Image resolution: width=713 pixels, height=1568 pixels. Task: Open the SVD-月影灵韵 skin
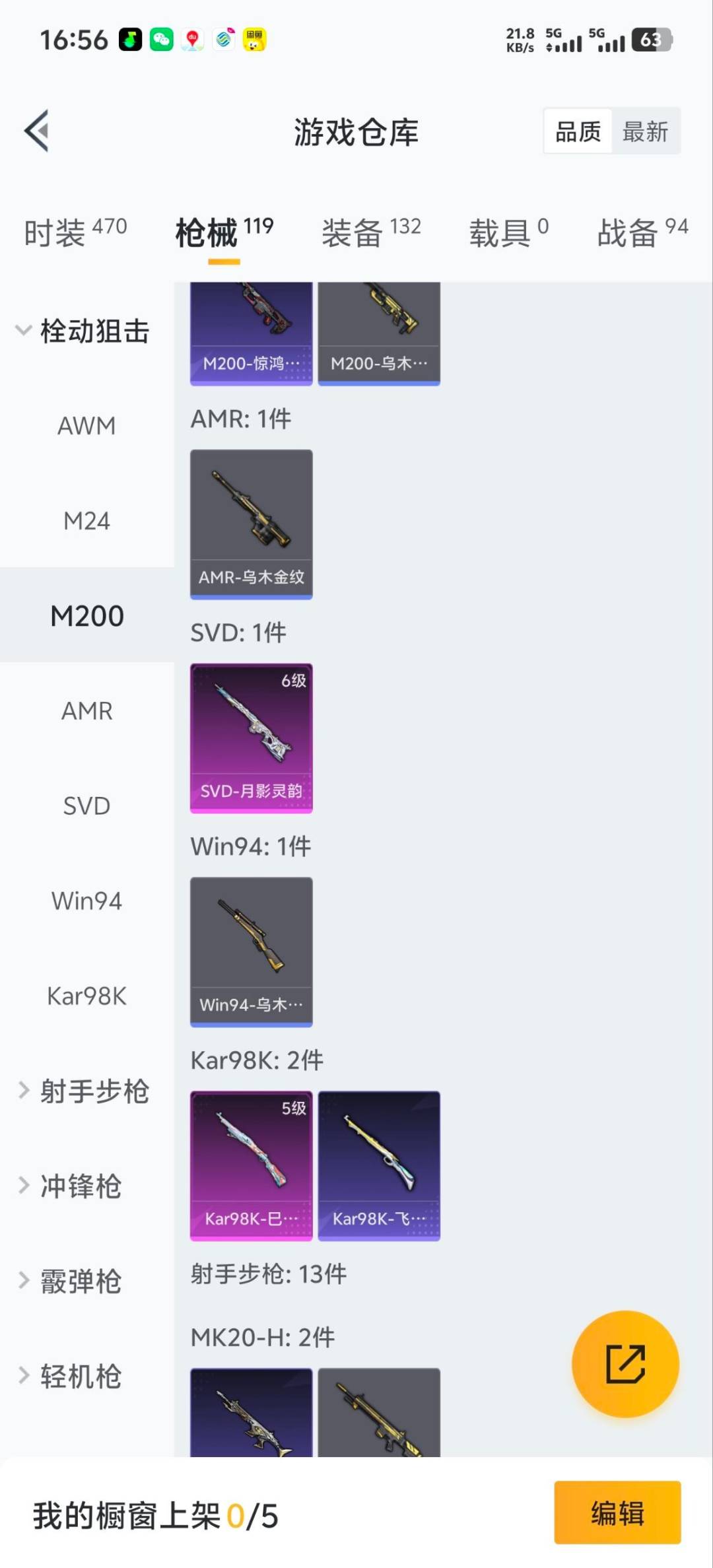(251, 737)
